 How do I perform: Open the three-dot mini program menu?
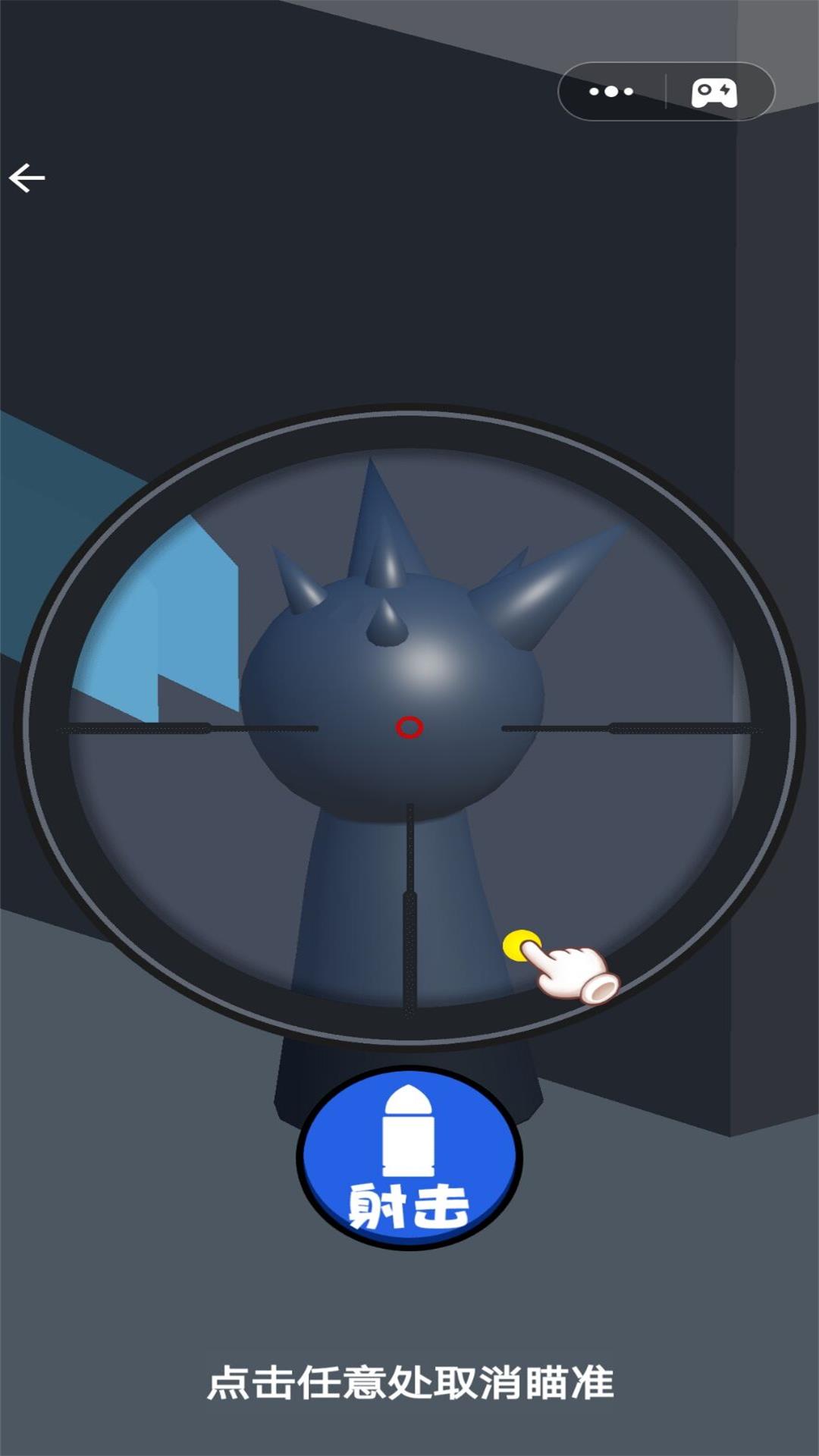click(611, 92)
